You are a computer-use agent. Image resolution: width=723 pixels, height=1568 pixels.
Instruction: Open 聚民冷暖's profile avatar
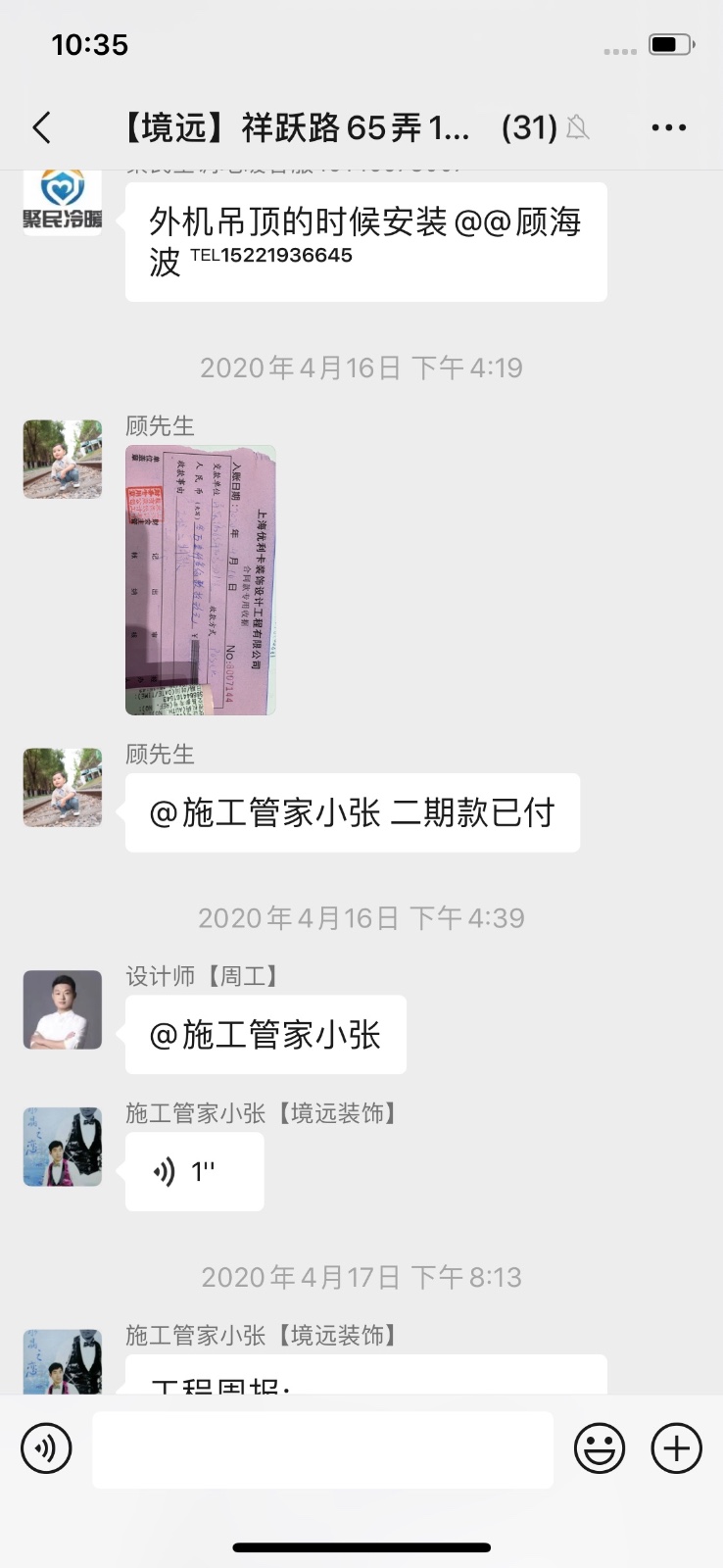[x=63, y=201]
